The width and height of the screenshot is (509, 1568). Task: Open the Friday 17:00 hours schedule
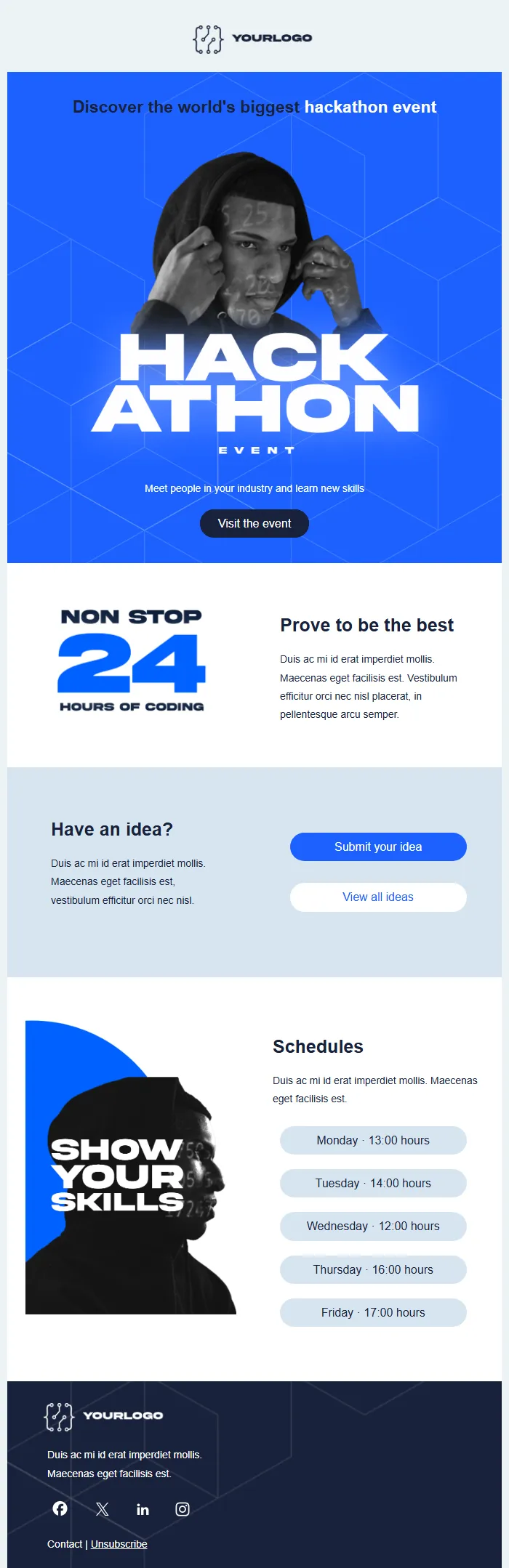tap(373, 1312)
